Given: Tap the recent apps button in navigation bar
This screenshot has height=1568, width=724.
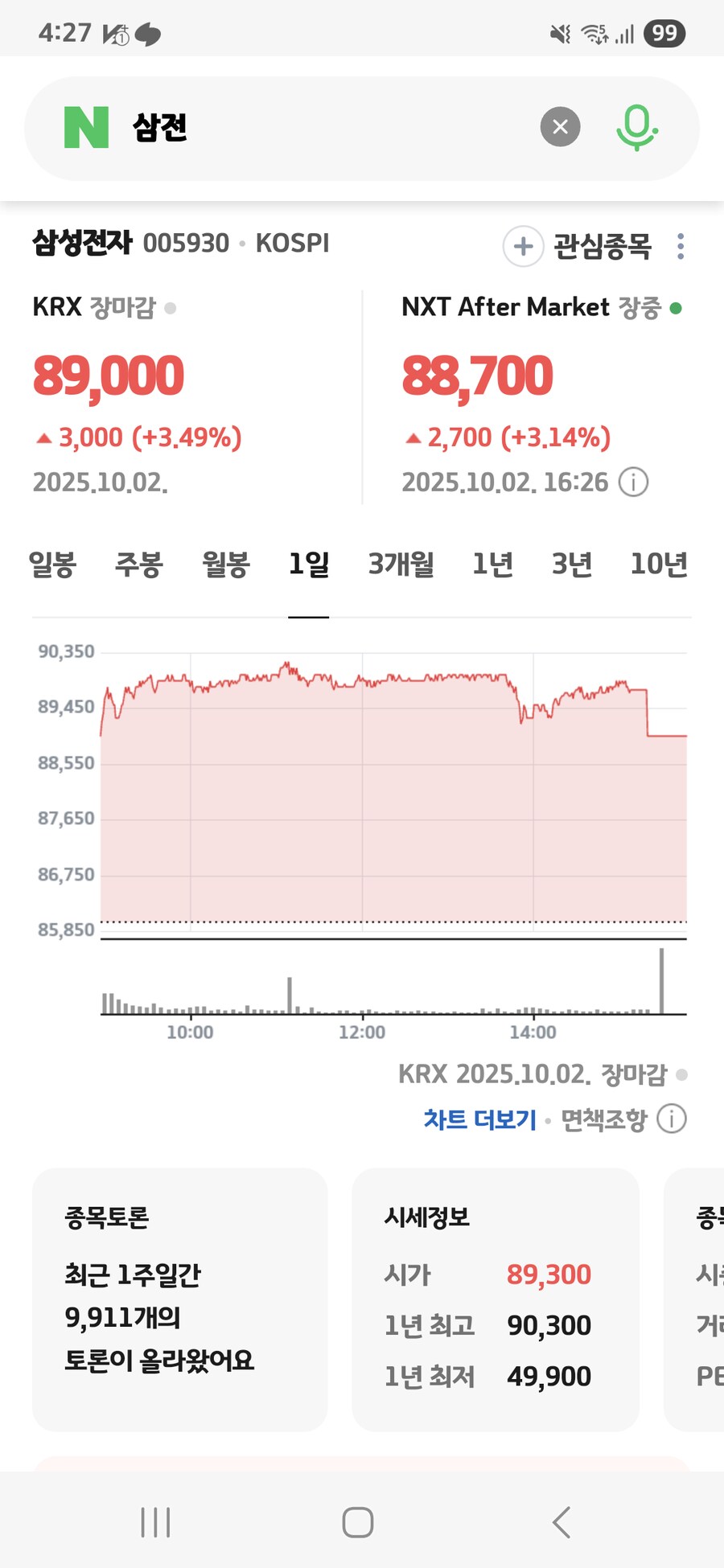Looking at the screenshot, I should click(154, 1521).
